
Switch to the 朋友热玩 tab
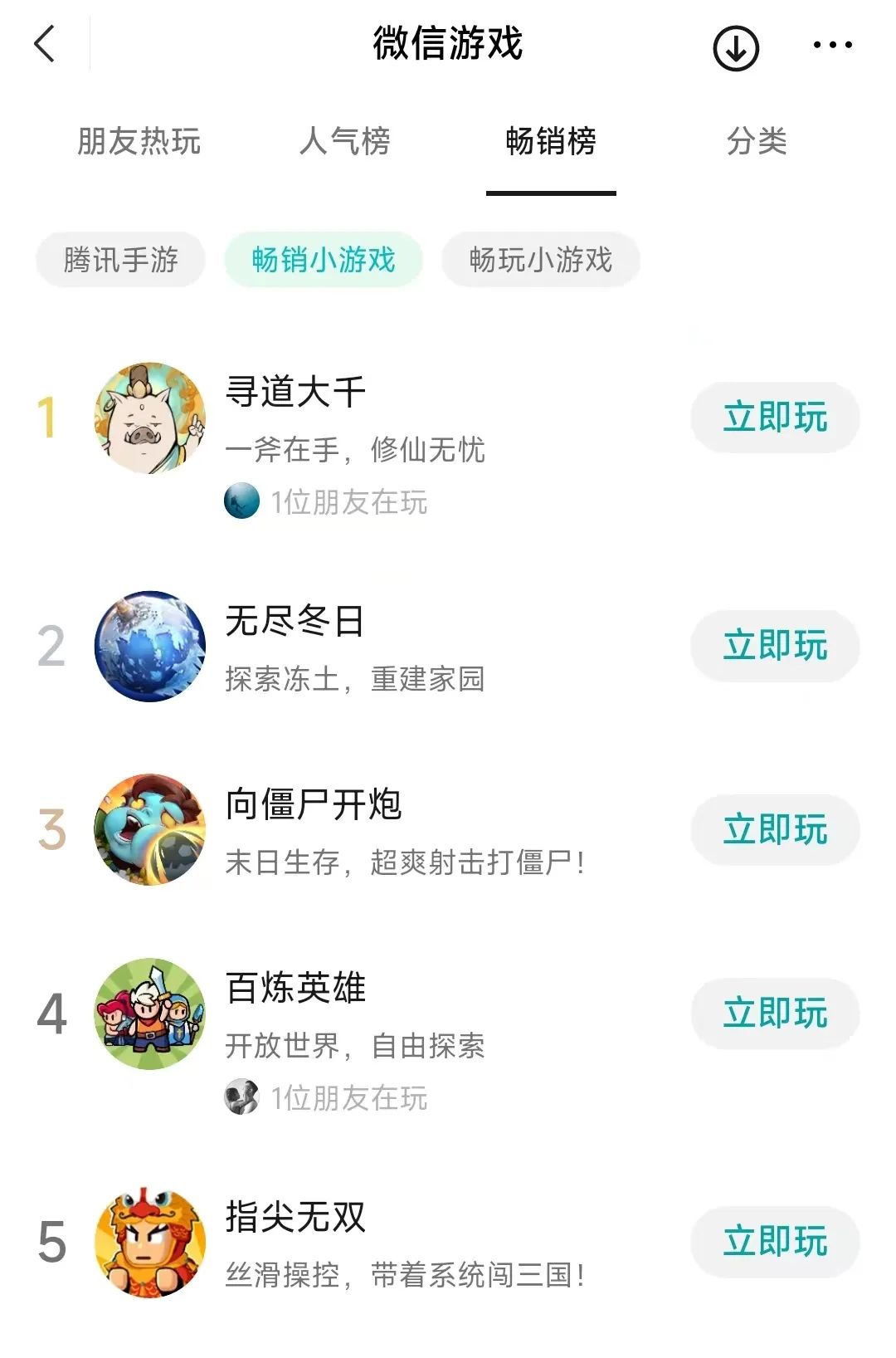139,141
